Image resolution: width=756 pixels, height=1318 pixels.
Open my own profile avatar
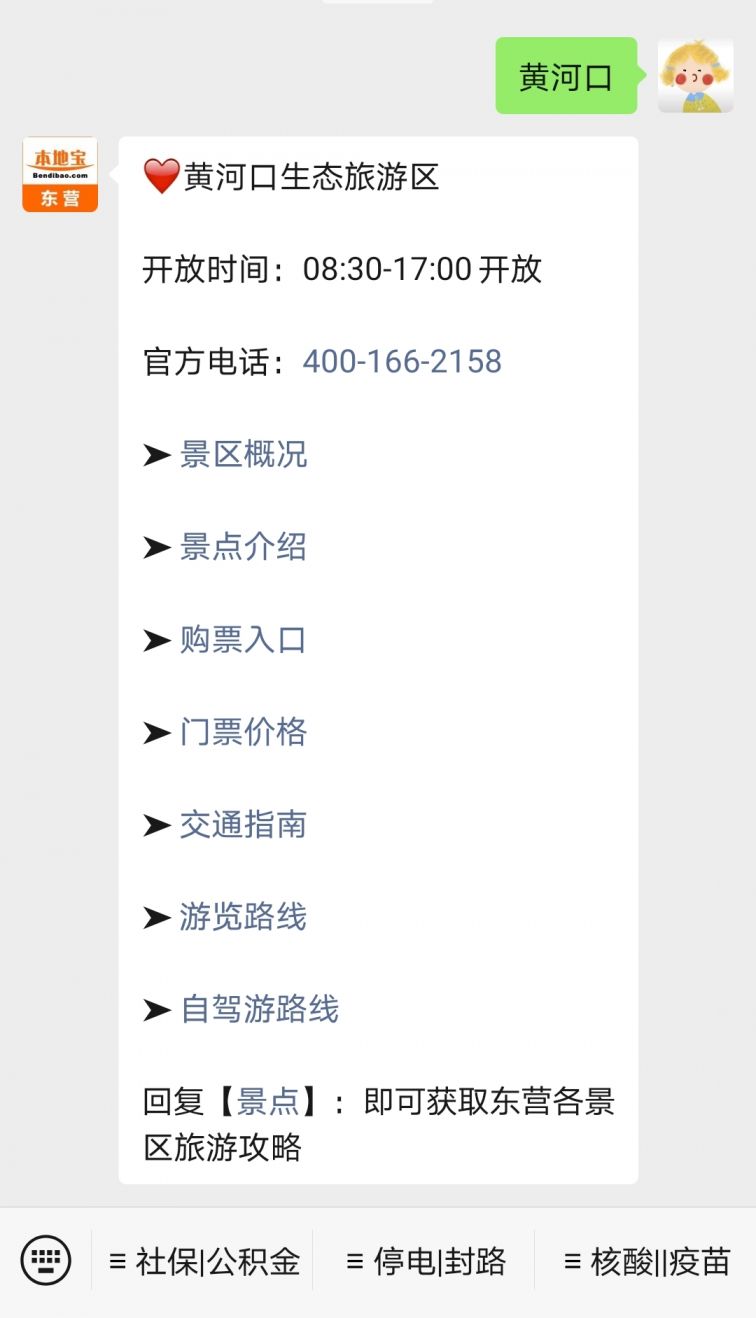pos(695,75)
